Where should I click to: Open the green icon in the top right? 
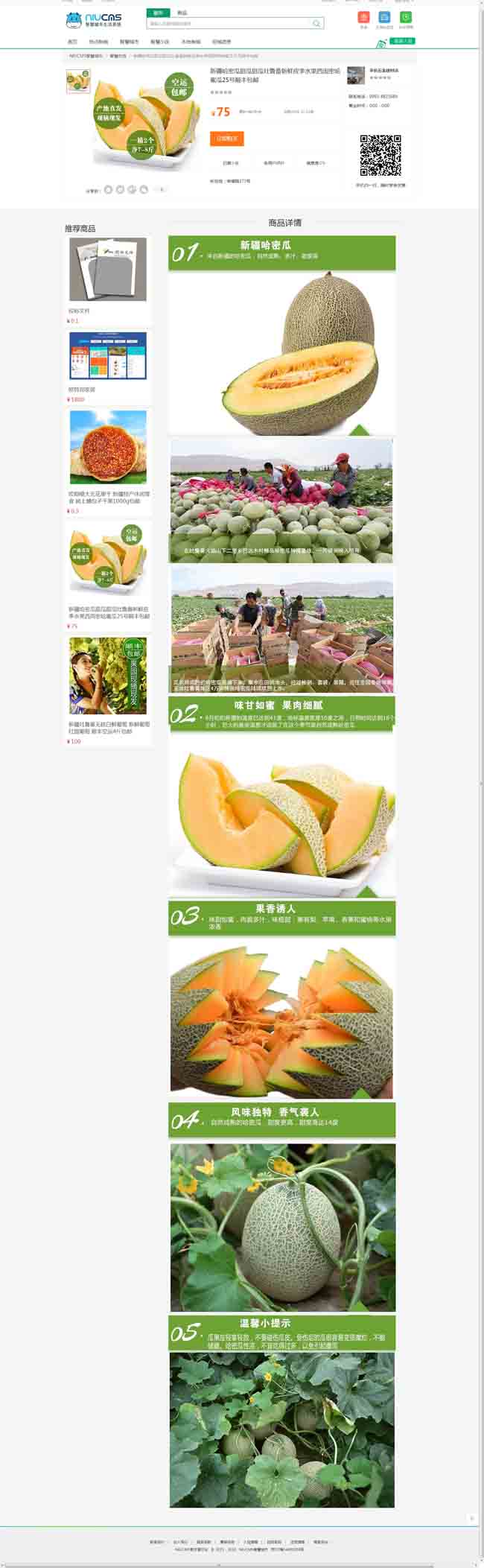coord(405,17)
